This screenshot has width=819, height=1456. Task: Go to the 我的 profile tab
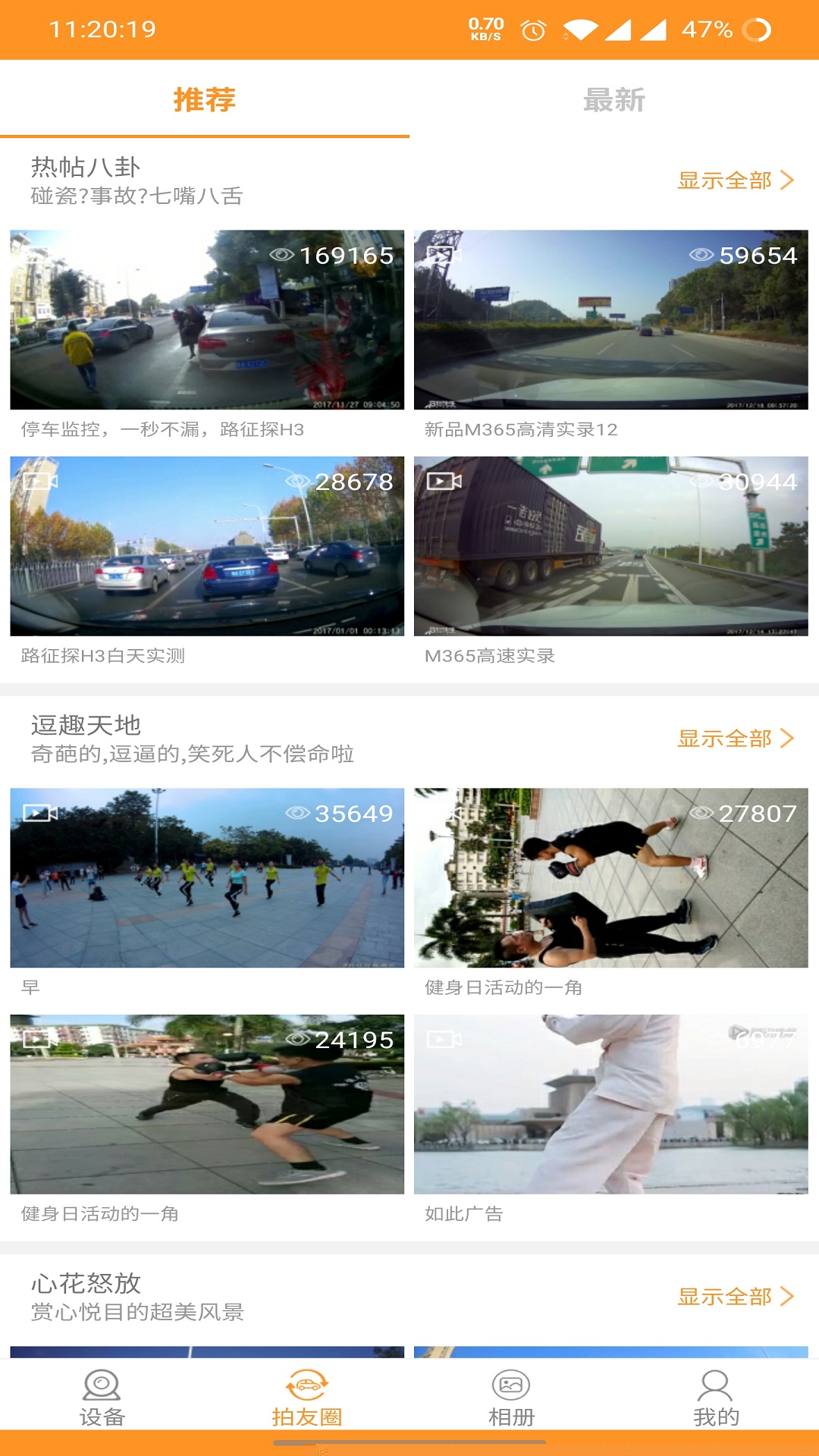click(x=716, y=1398)
